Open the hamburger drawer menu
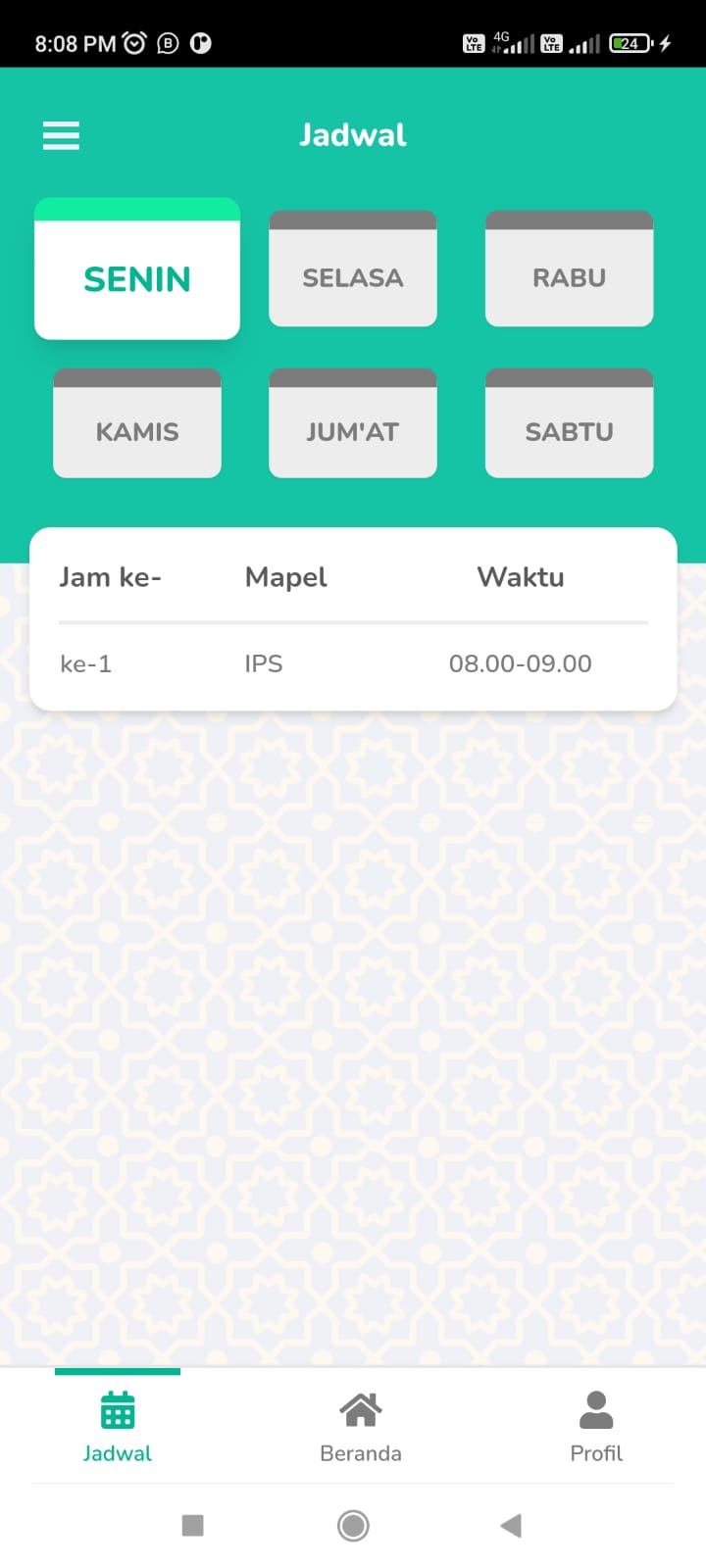Image resolution: width=706 pixels, height=1568 pixels. pos(61,135)
